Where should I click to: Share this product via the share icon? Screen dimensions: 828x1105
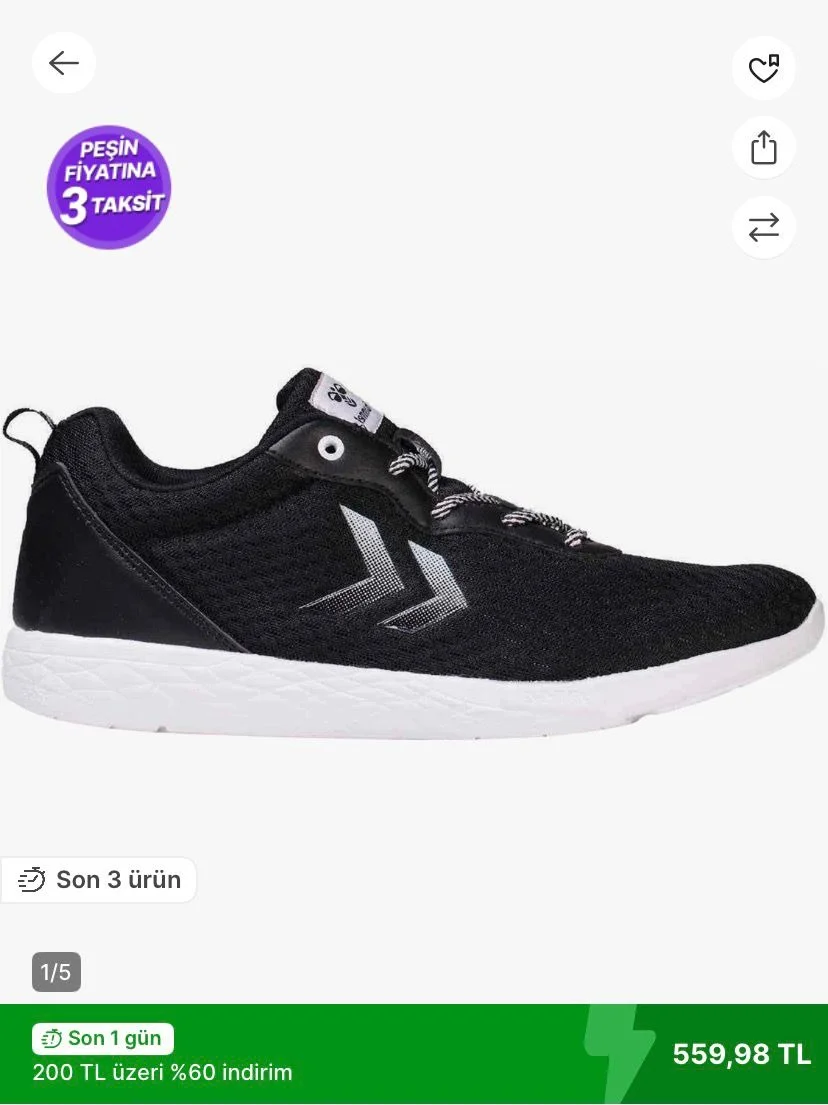[x=763, y=147]
